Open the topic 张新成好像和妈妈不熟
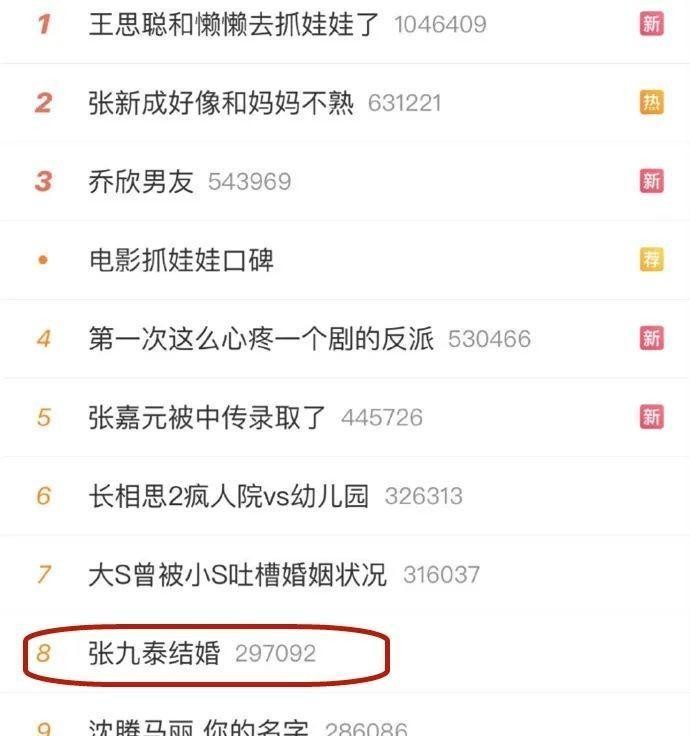 [220, 103]
